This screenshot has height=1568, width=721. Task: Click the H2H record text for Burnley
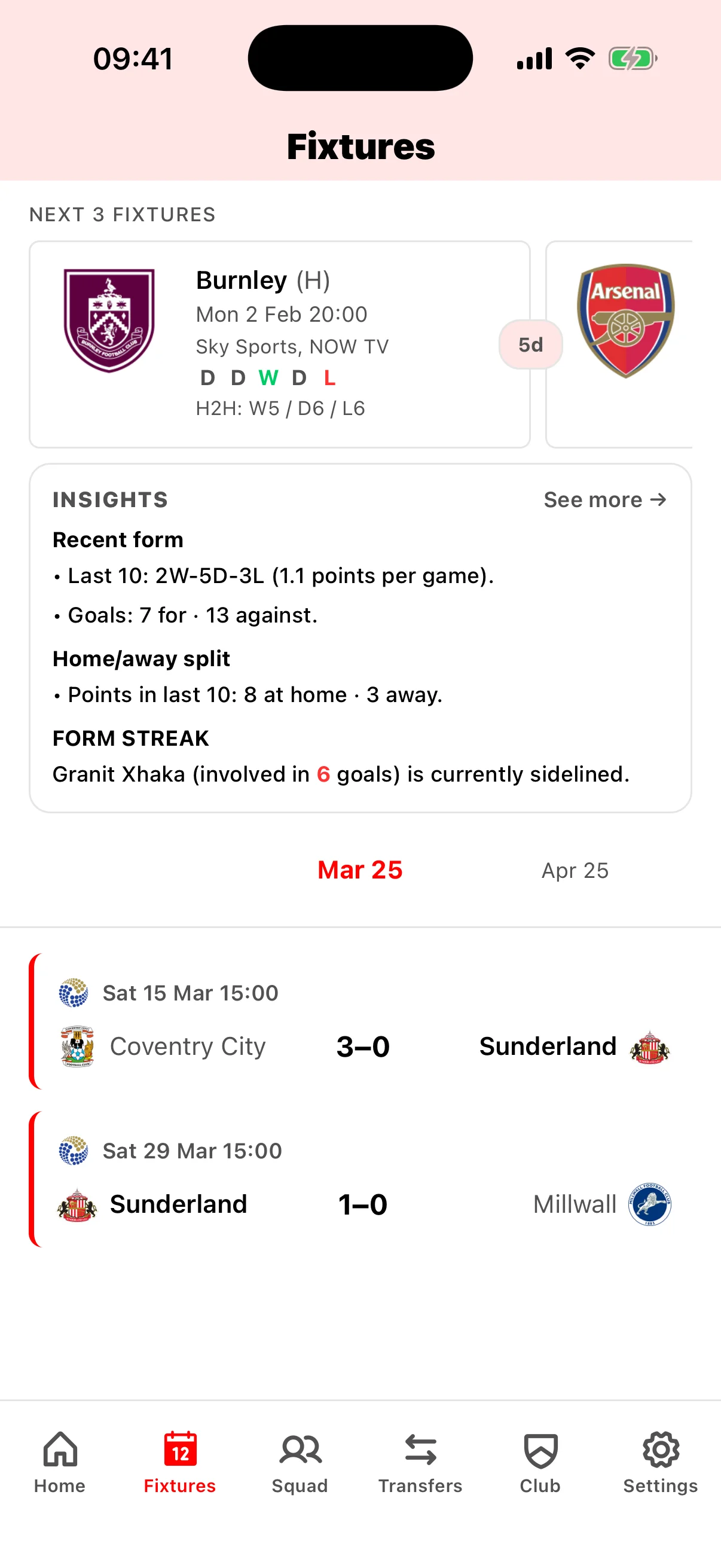click(280, 408)
